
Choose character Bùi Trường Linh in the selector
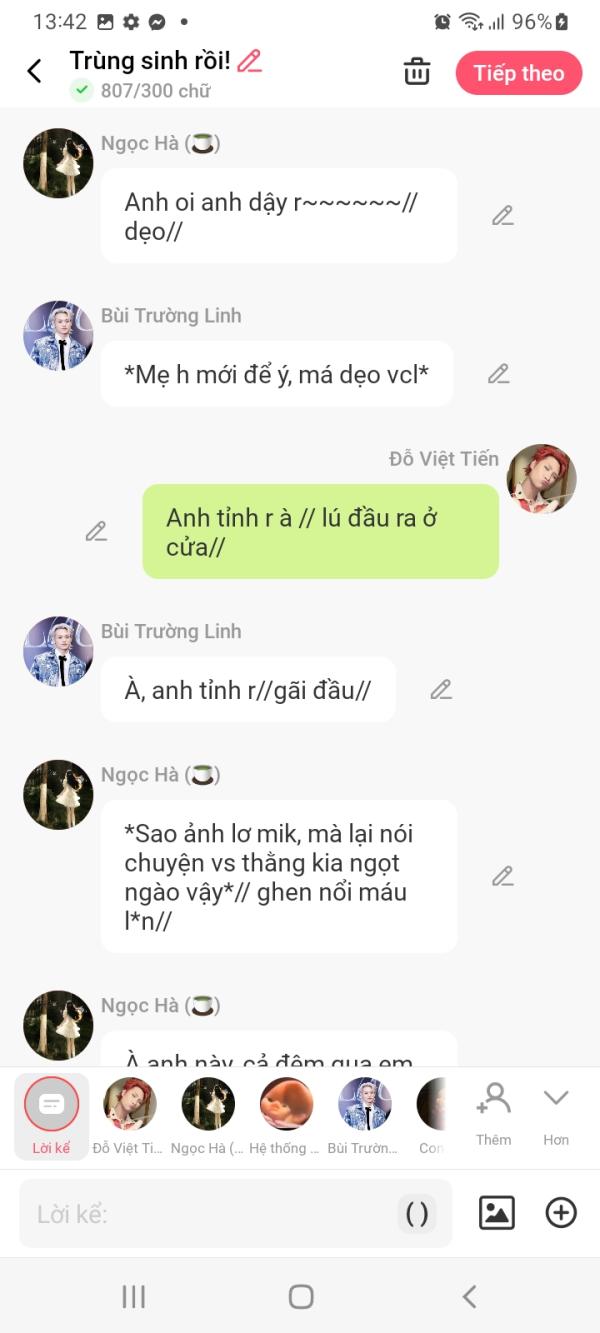point(364,1116)
